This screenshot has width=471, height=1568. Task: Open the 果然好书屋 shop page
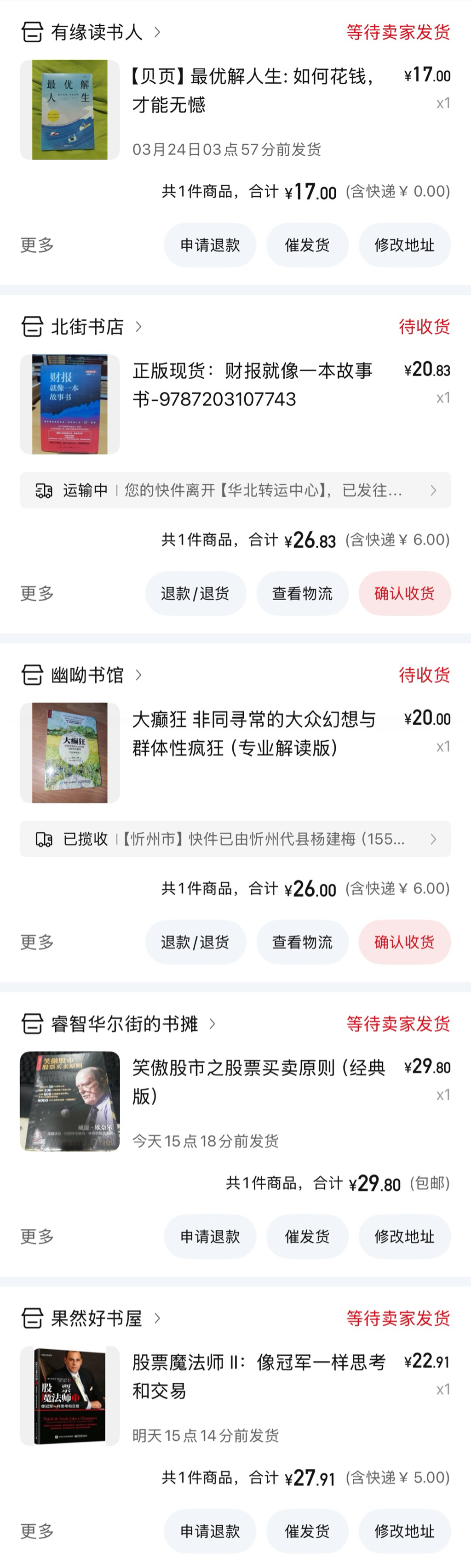96,1318
